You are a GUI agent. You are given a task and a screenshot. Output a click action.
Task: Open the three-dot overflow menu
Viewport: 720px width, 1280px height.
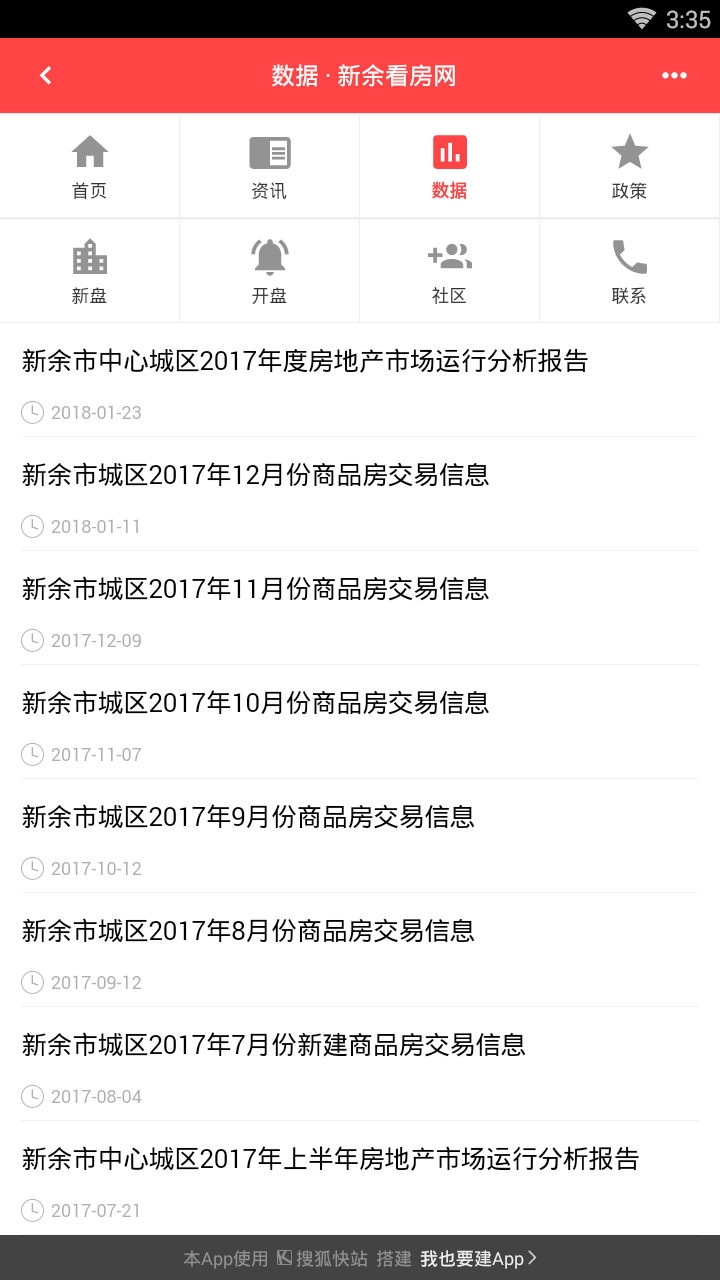click(x=674, y=76)
